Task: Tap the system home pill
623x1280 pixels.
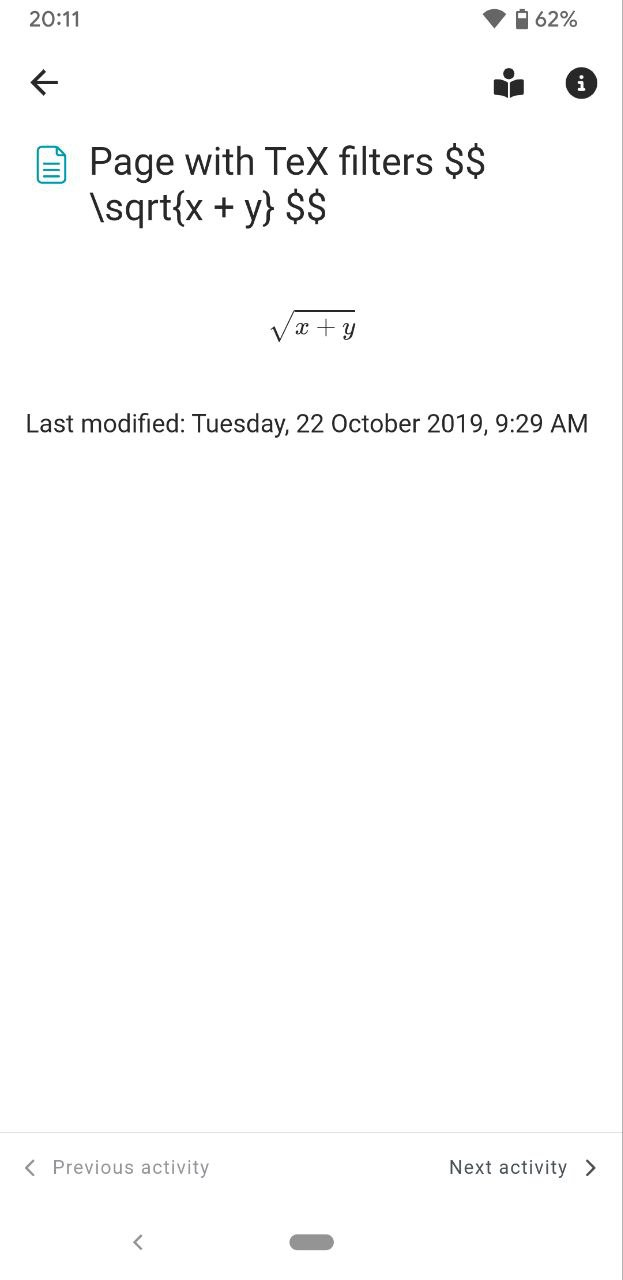Action: coord(312,1242)
